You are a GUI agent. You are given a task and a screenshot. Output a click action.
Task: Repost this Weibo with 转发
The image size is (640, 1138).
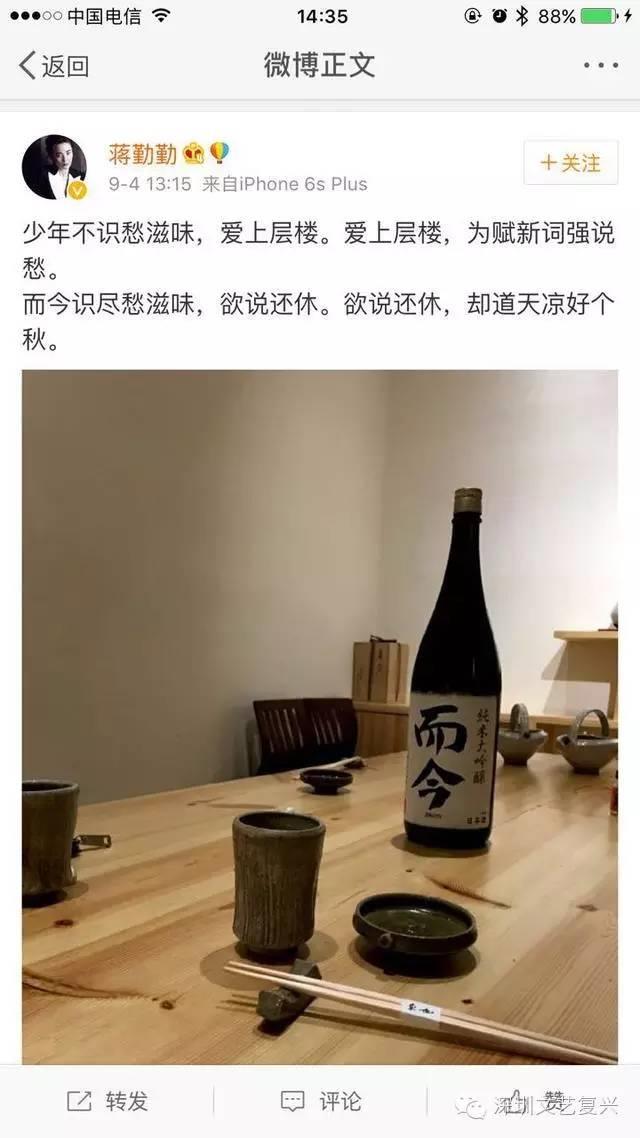108,1101
